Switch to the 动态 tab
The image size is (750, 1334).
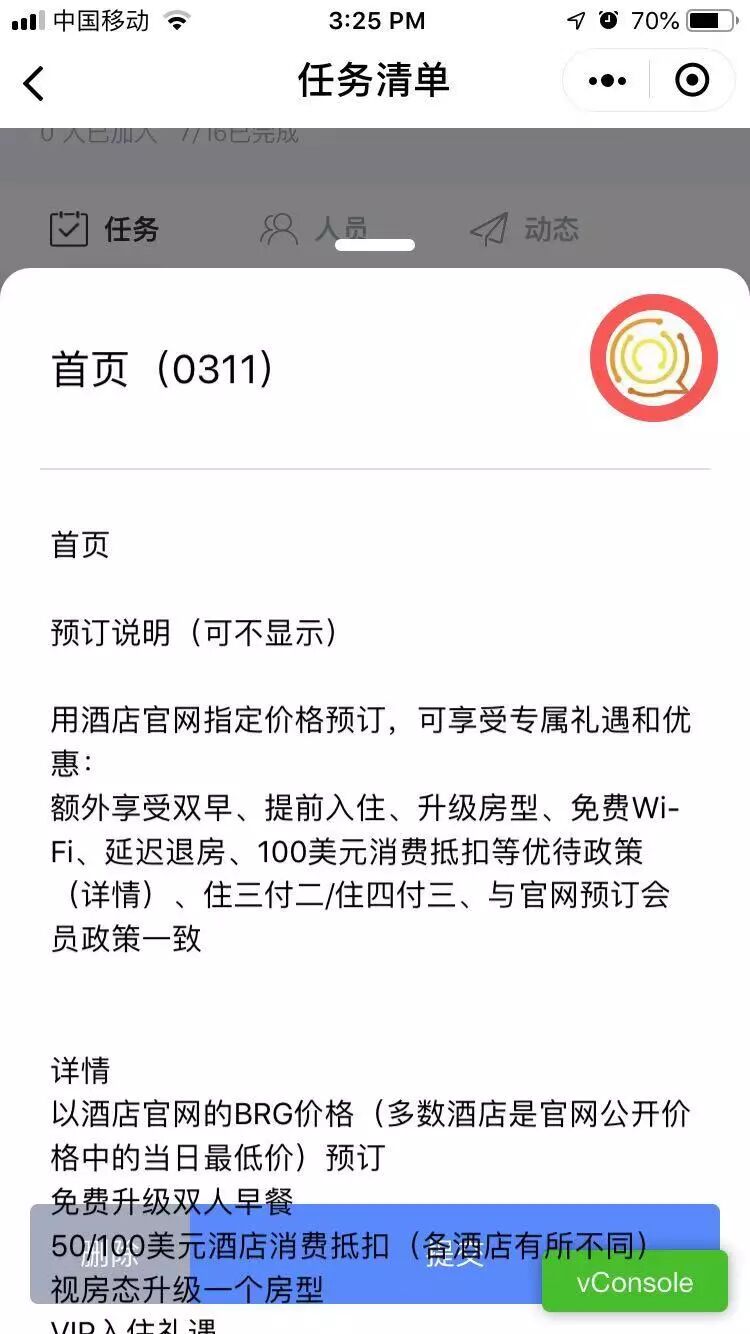click(x=524, y=229)
